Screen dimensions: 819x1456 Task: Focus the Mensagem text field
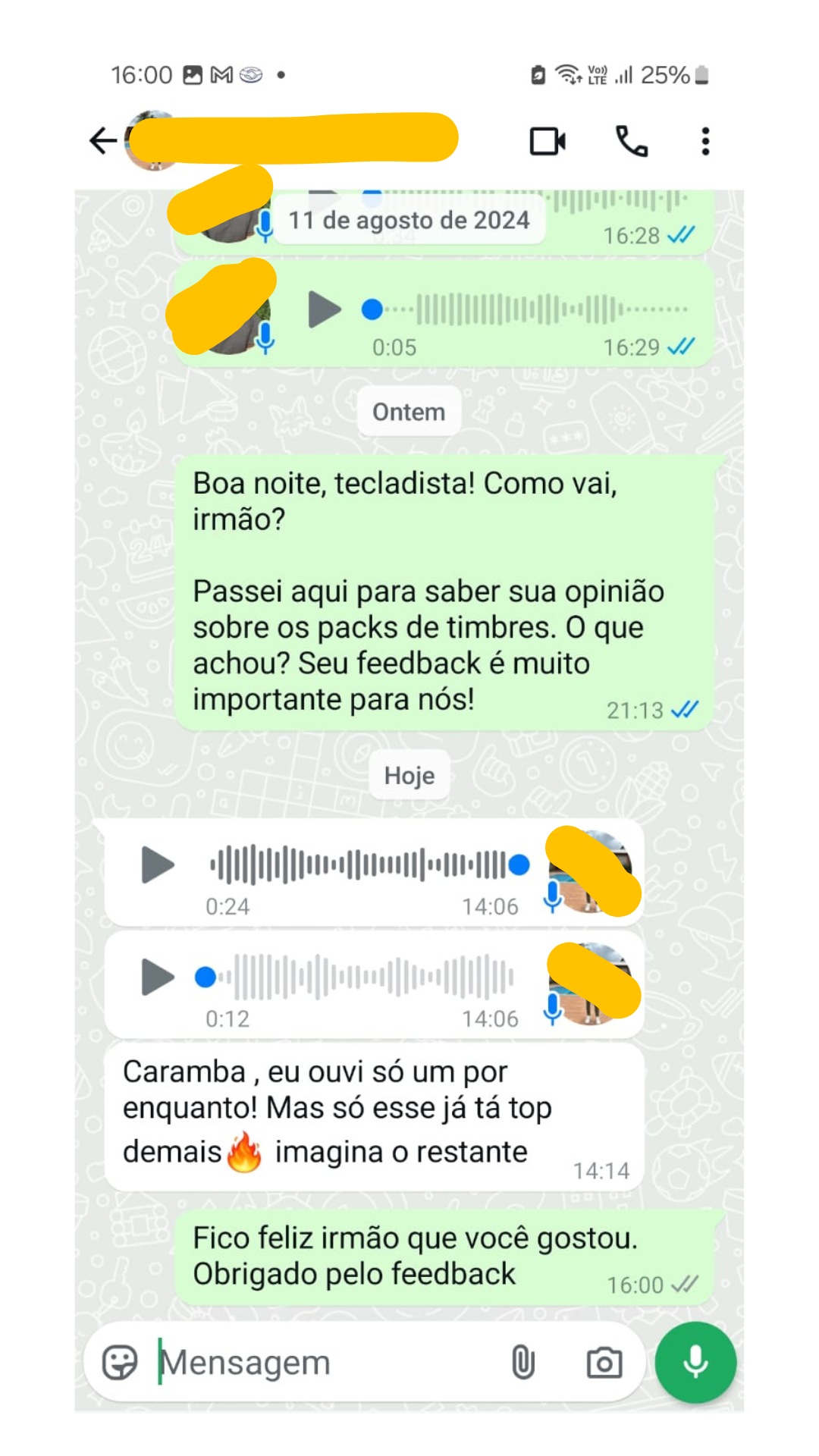pos(326,1363)
